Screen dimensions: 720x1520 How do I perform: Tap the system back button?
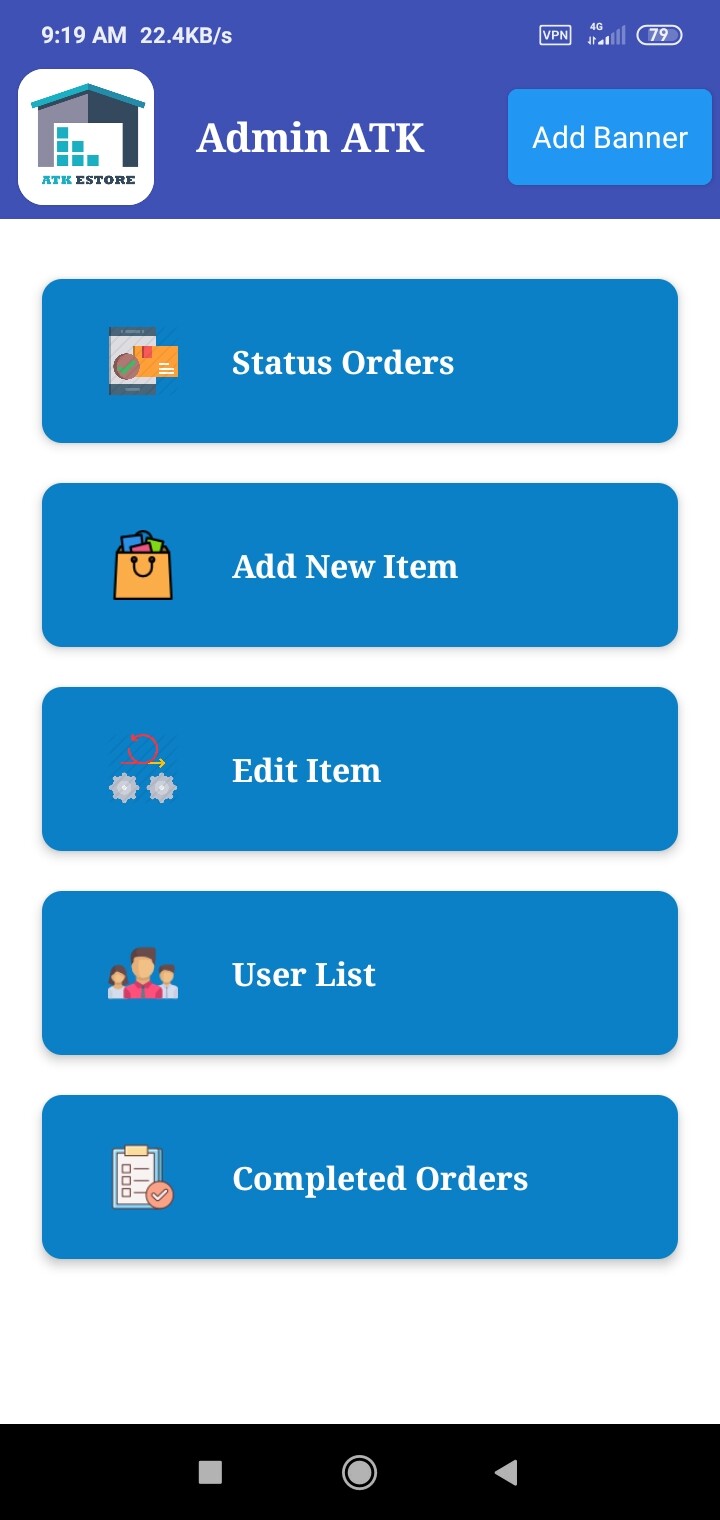[x=507, y=1471]
